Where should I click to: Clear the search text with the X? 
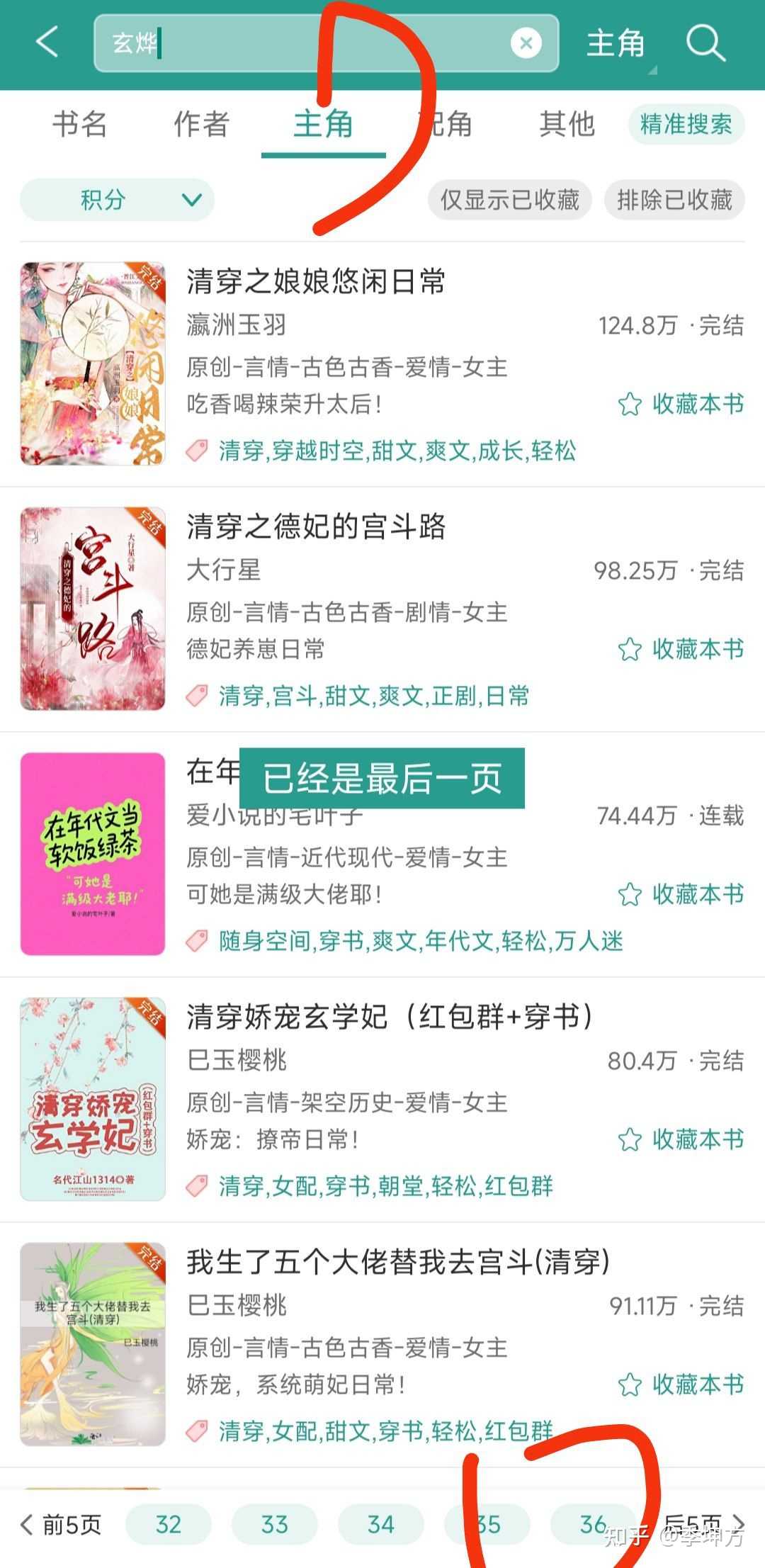pos(526,43)
